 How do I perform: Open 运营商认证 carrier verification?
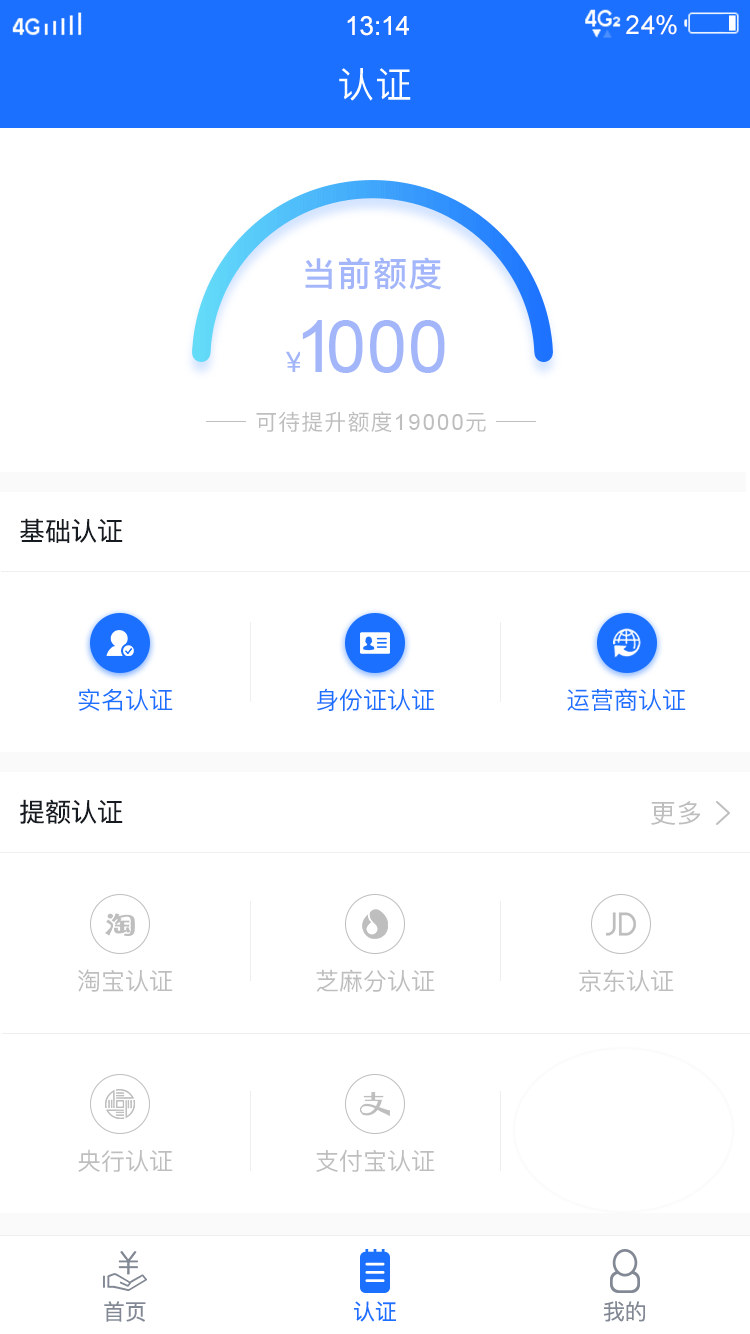click(x=626, y=662)
